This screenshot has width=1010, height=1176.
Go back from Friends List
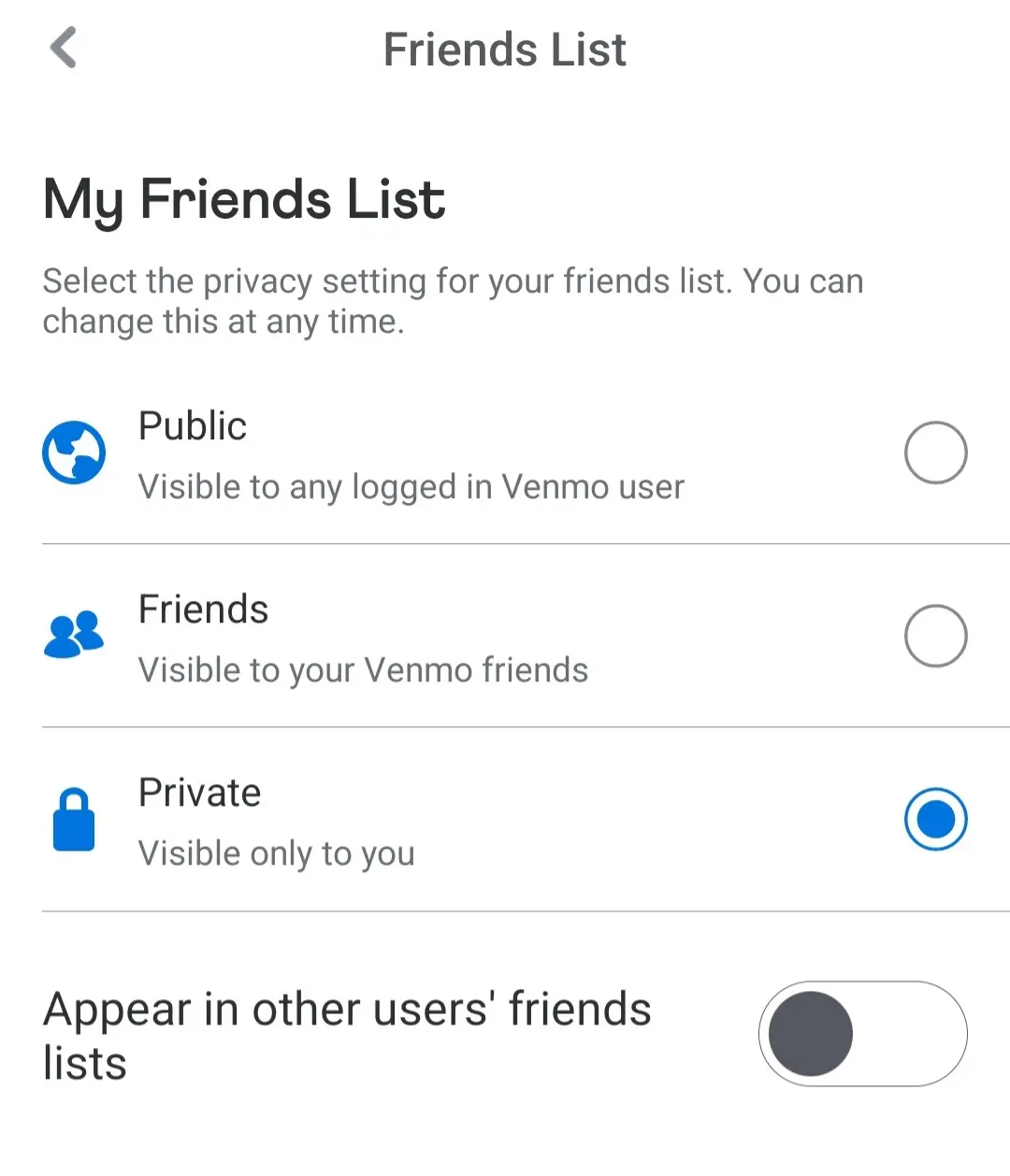point(64,48)
